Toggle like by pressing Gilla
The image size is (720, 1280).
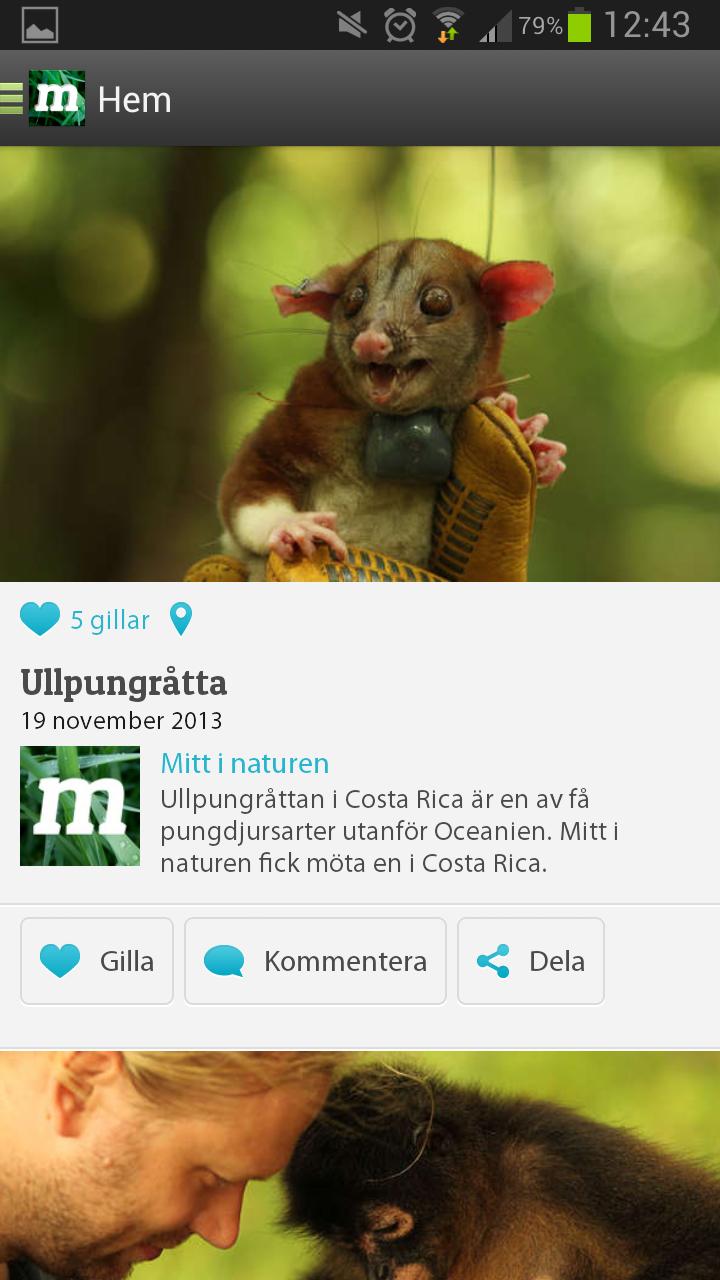96,960
